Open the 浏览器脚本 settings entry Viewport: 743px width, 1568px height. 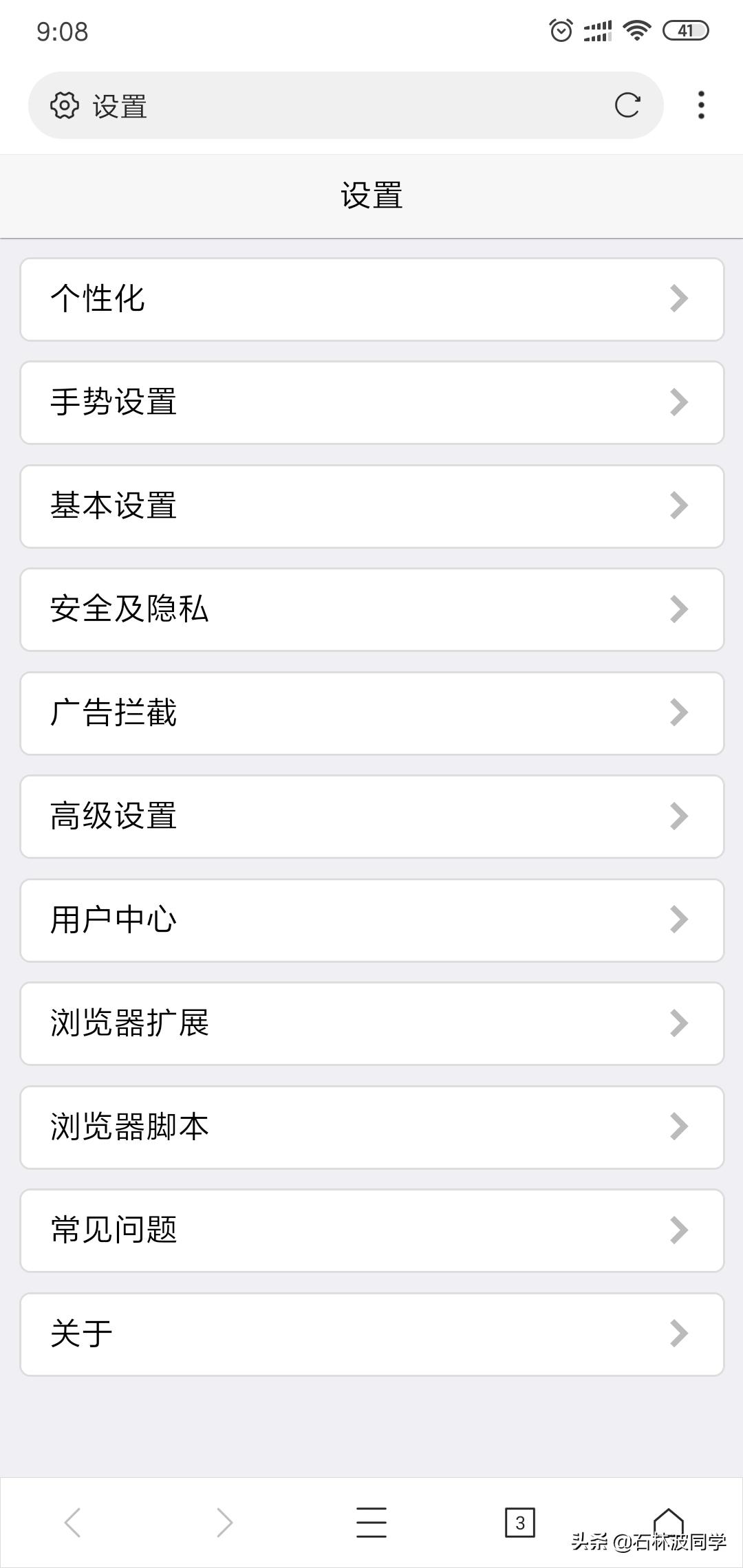371,1126
